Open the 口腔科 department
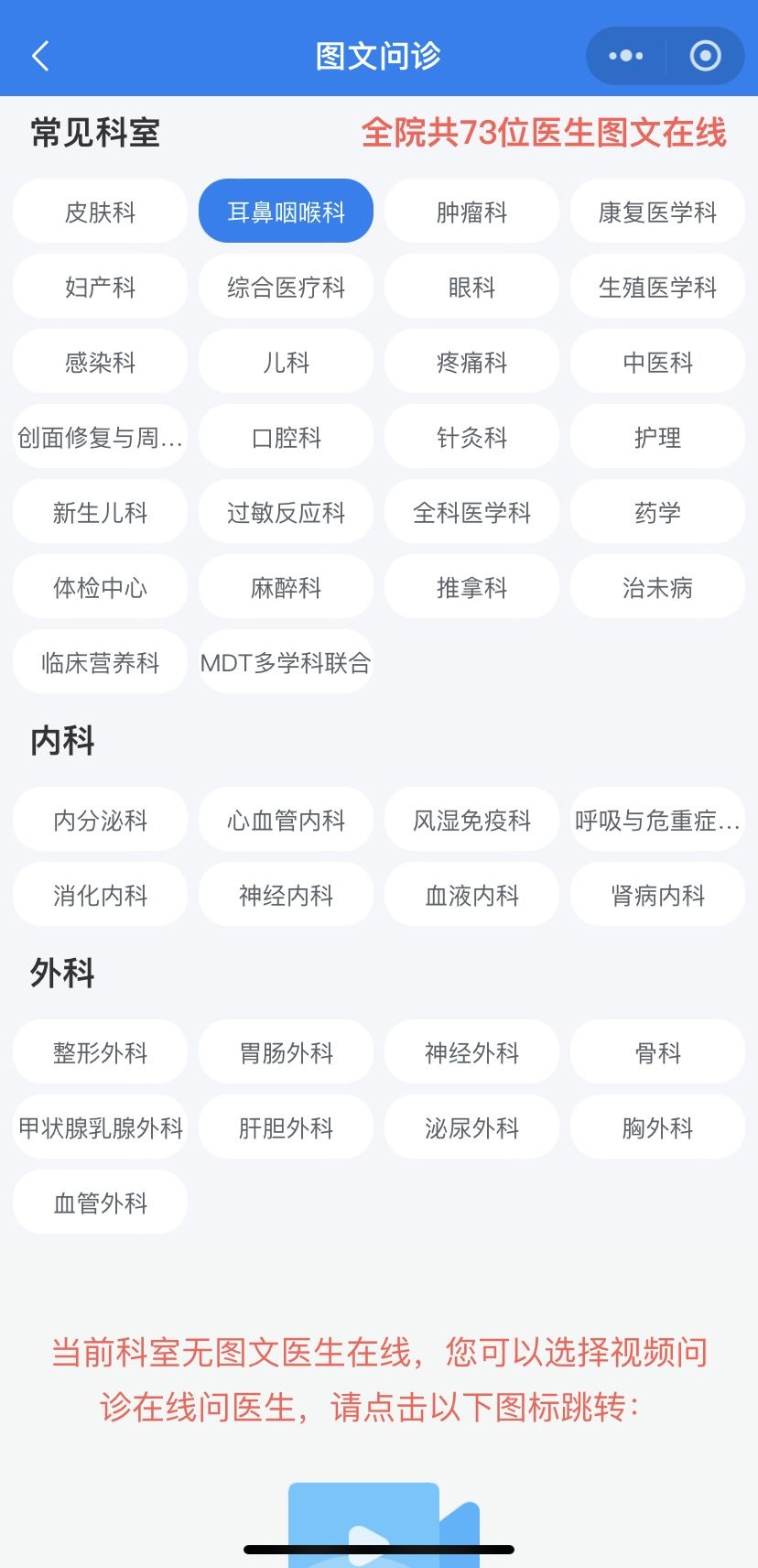 click(x=286, y=437)
